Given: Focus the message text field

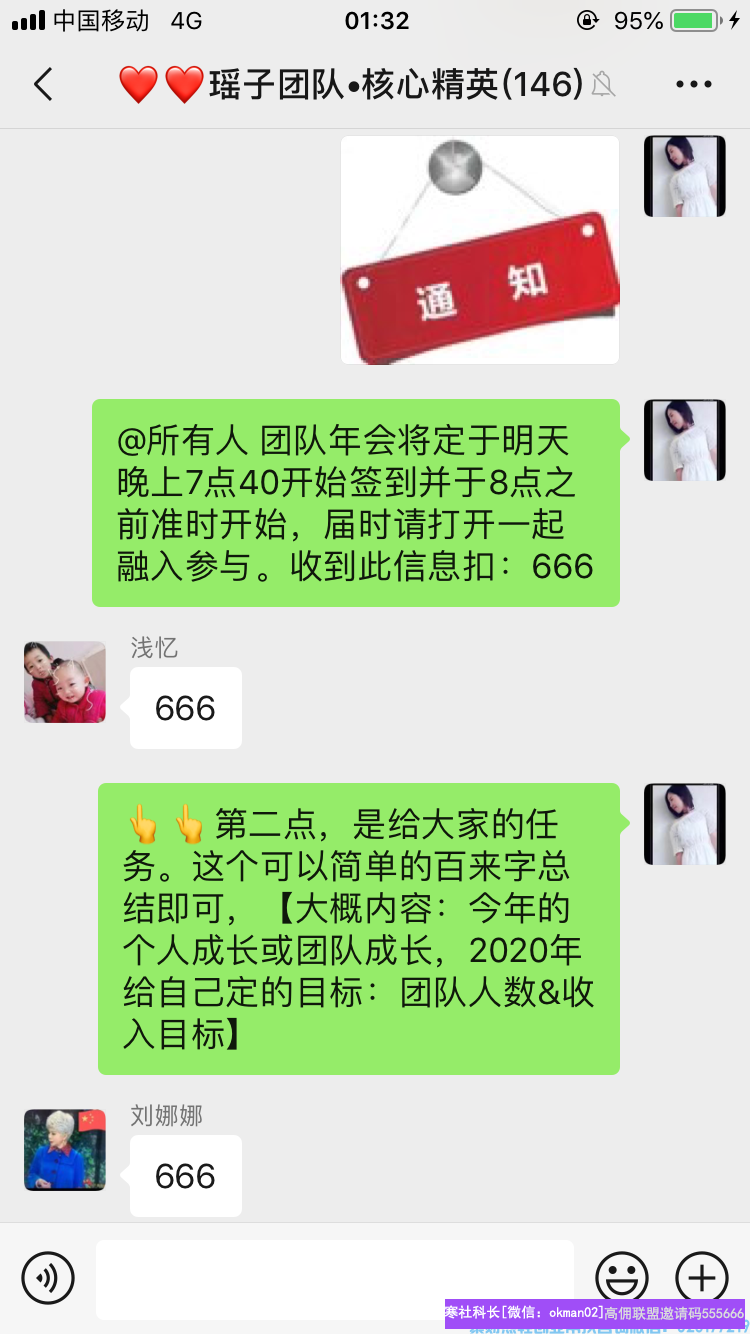Looking at the screenshot, I should click(x=335, y=1277).
